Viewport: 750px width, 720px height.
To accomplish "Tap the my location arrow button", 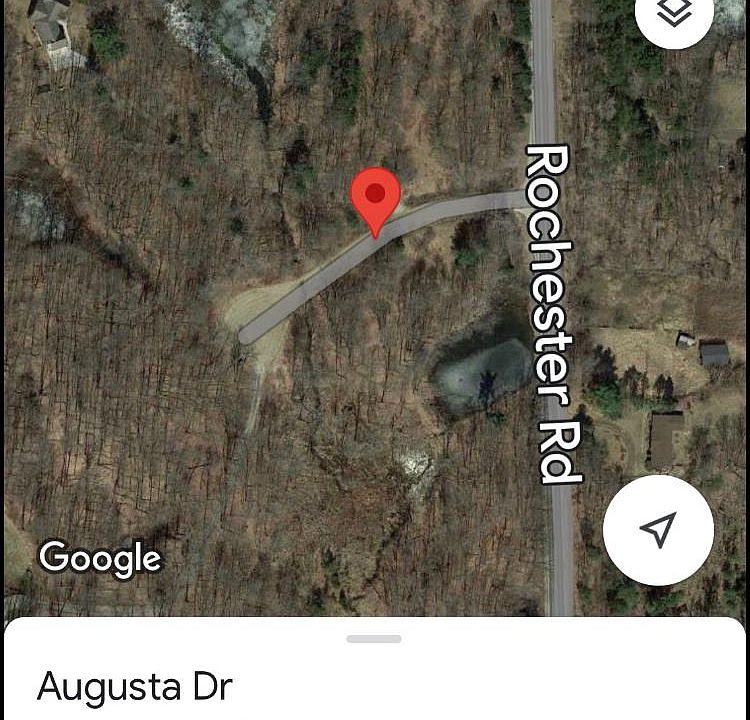I will pyautogui.click(x=658, y=529).
